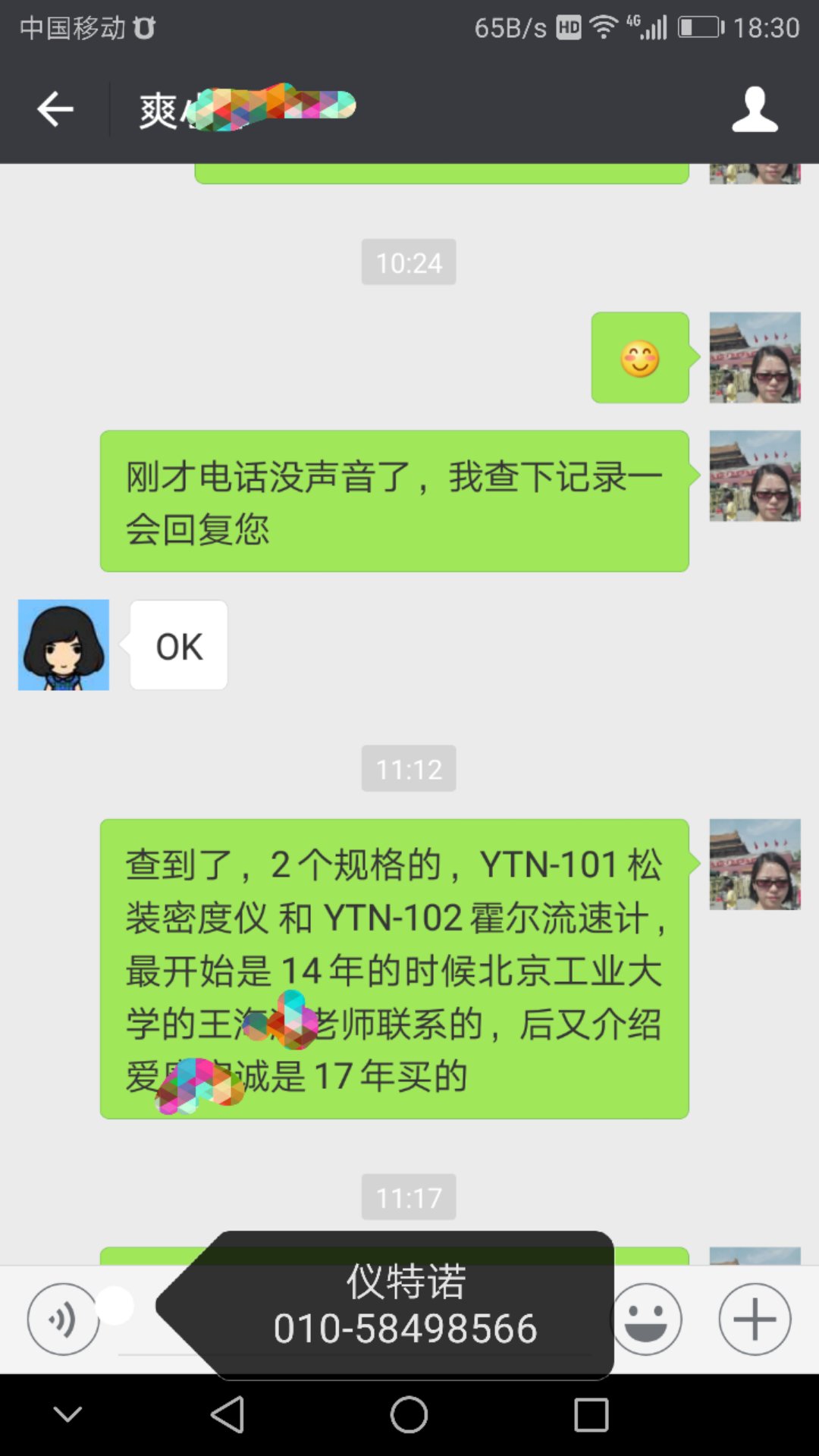This screenshot has height=1456, width=819.
Task: Toggle the 4G signal indicator
Action: 648,27
